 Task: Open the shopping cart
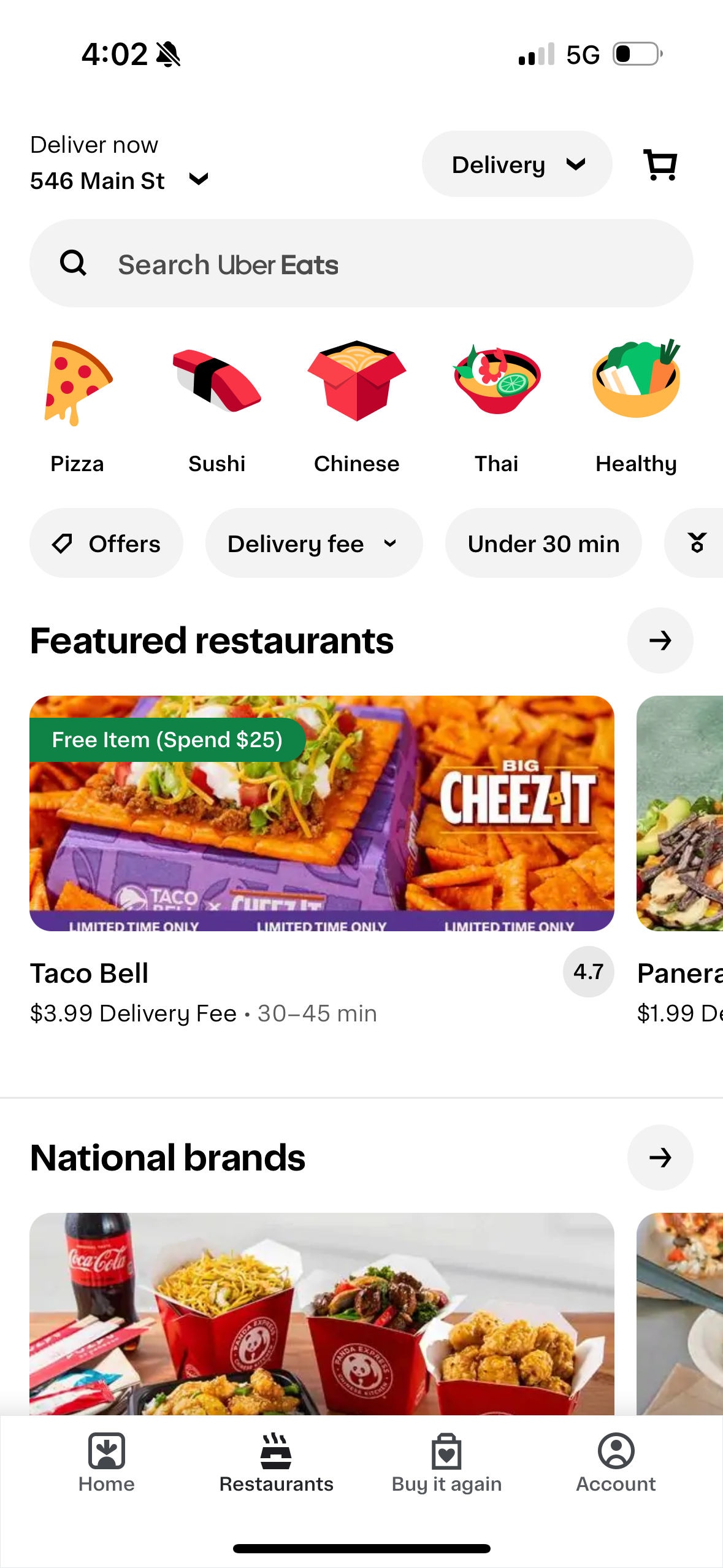coord(659,164)
